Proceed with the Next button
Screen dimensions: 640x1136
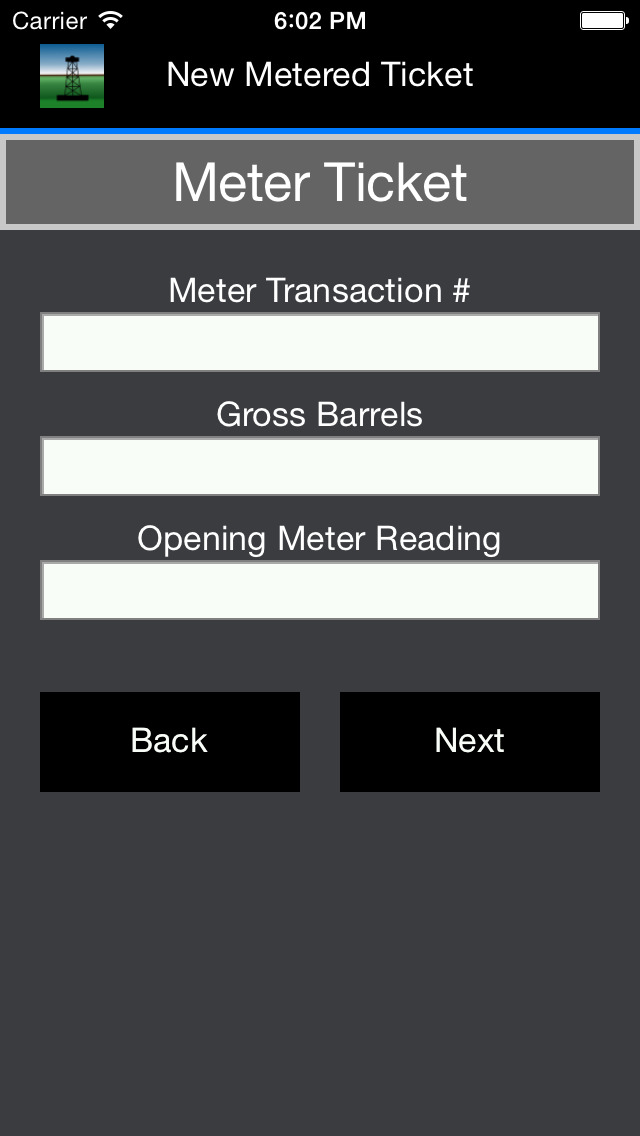(x=470, y=741)
